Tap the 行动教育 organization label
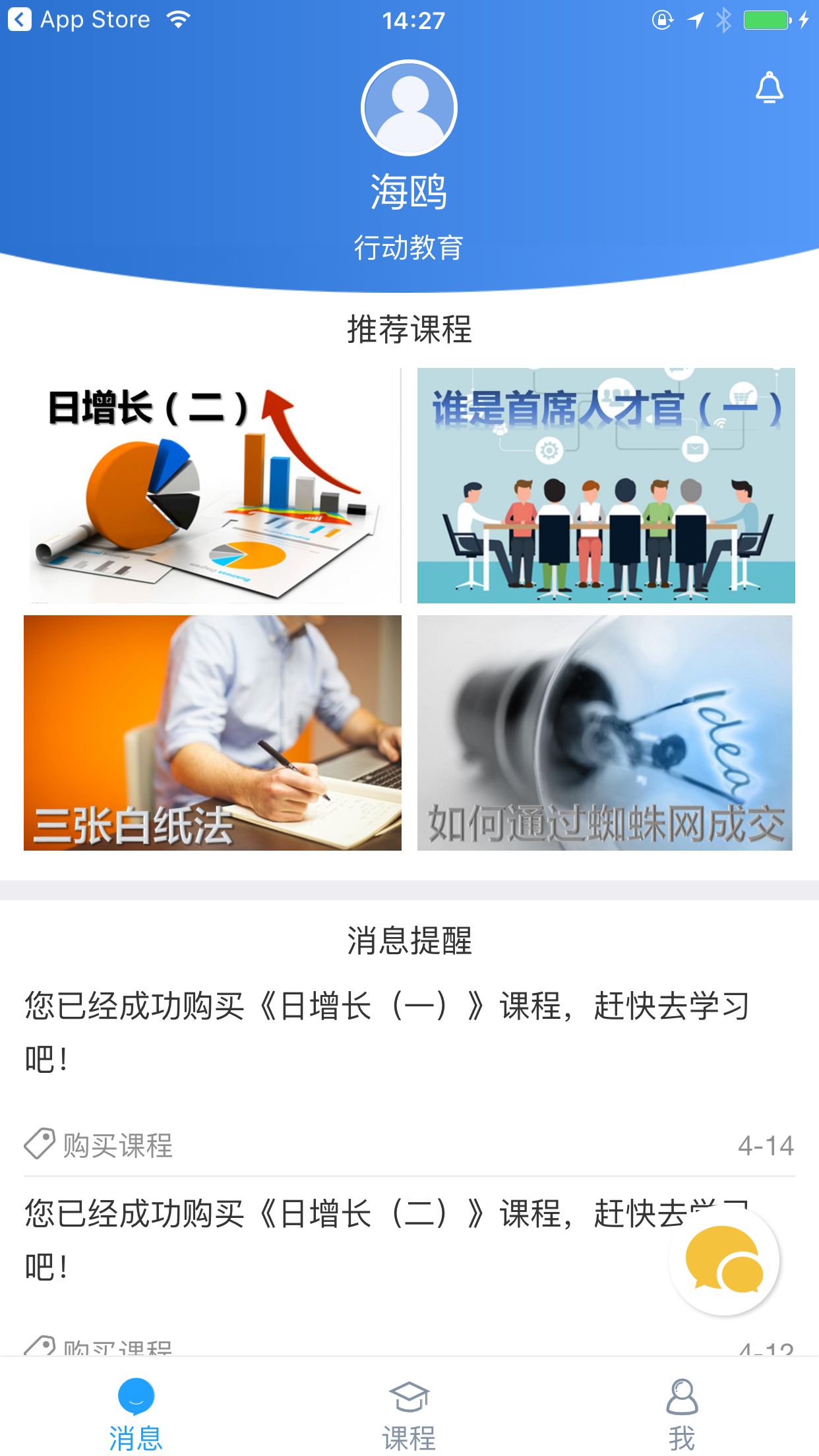819x1456 pixels. click(409, 249)
